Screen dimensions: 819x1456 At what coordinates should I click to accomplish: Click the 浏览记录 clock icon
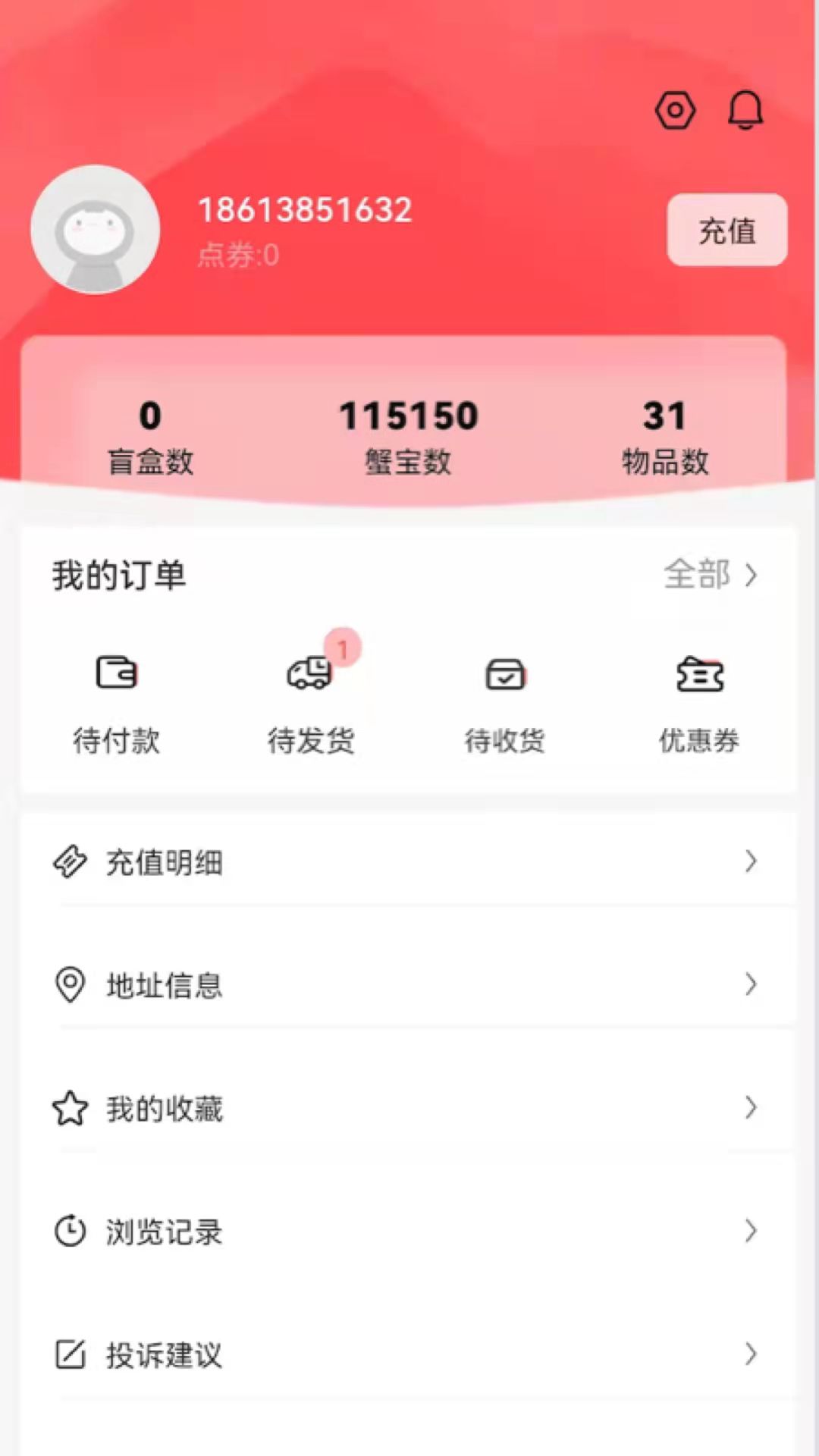click(x=70, y=1232)
